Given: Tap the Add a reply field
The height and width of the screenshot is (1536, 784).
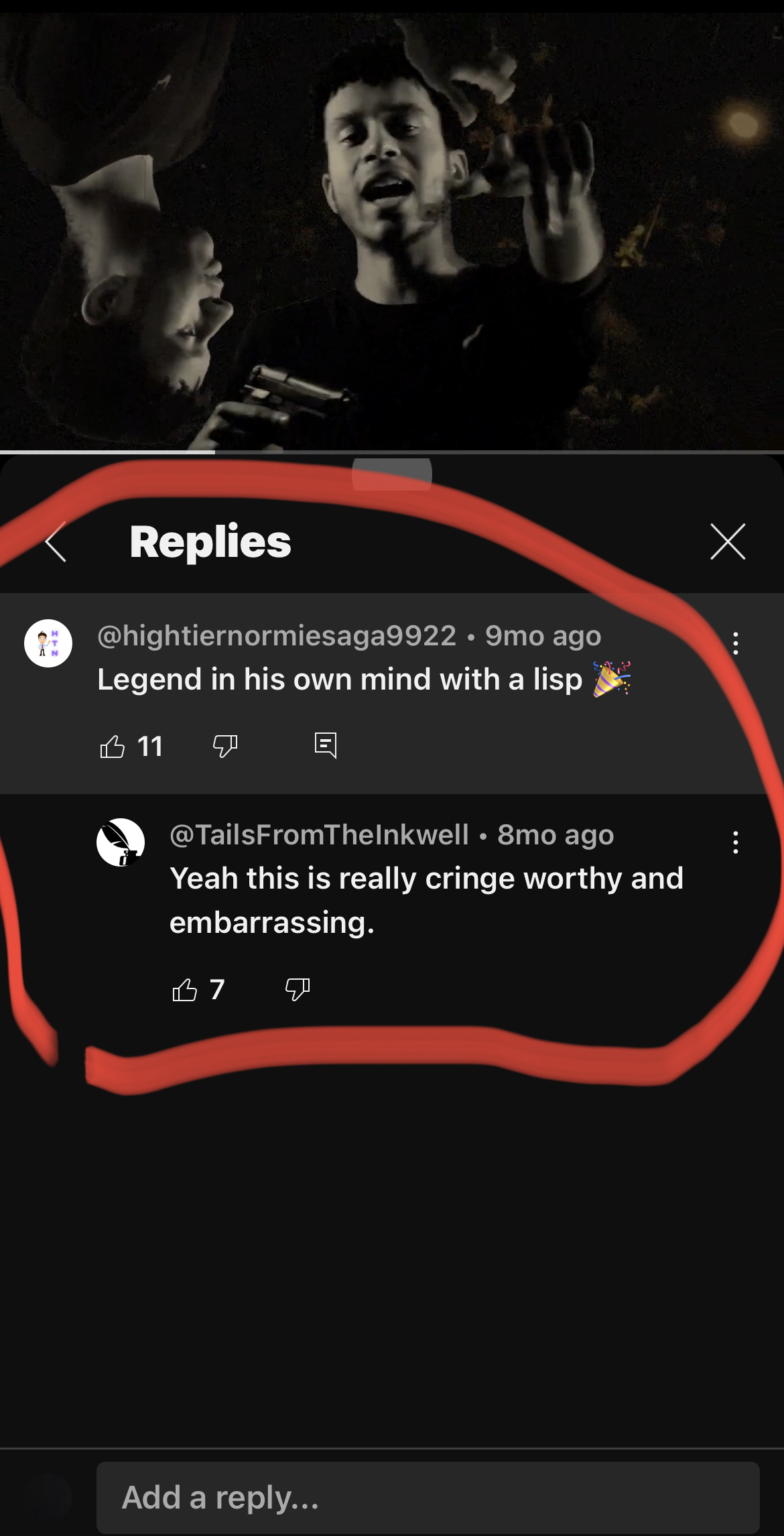Looking at the screenshot, I should (428, 1497).
